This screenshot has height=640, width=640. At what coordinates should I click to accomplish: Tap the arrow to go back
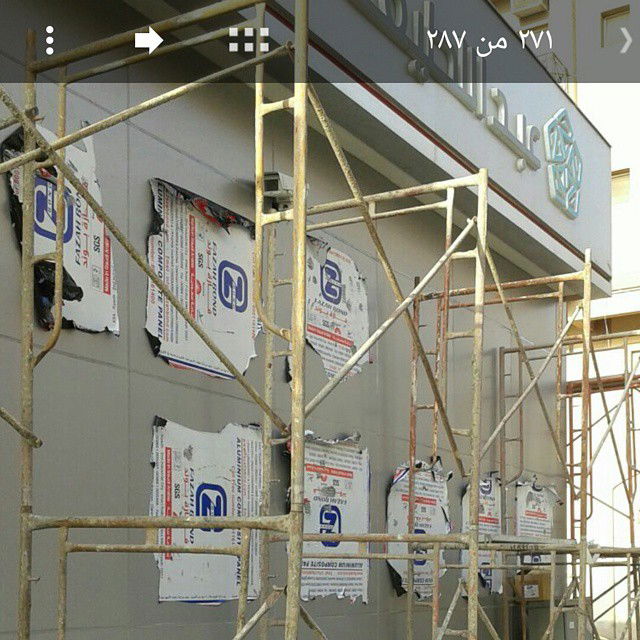coord(625,40)
